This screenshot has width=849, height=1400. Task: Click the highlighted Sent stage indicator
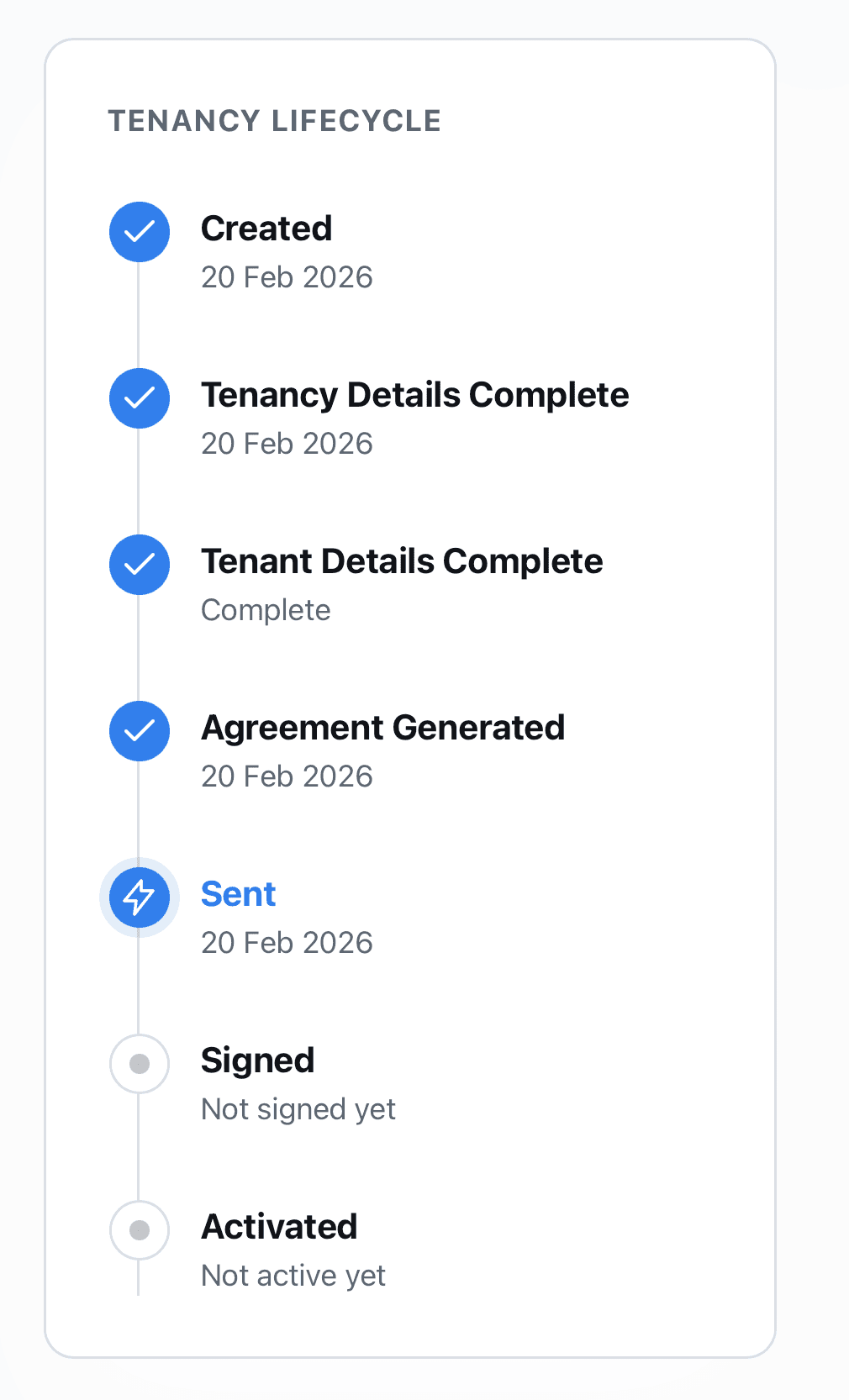pos(139,897)
